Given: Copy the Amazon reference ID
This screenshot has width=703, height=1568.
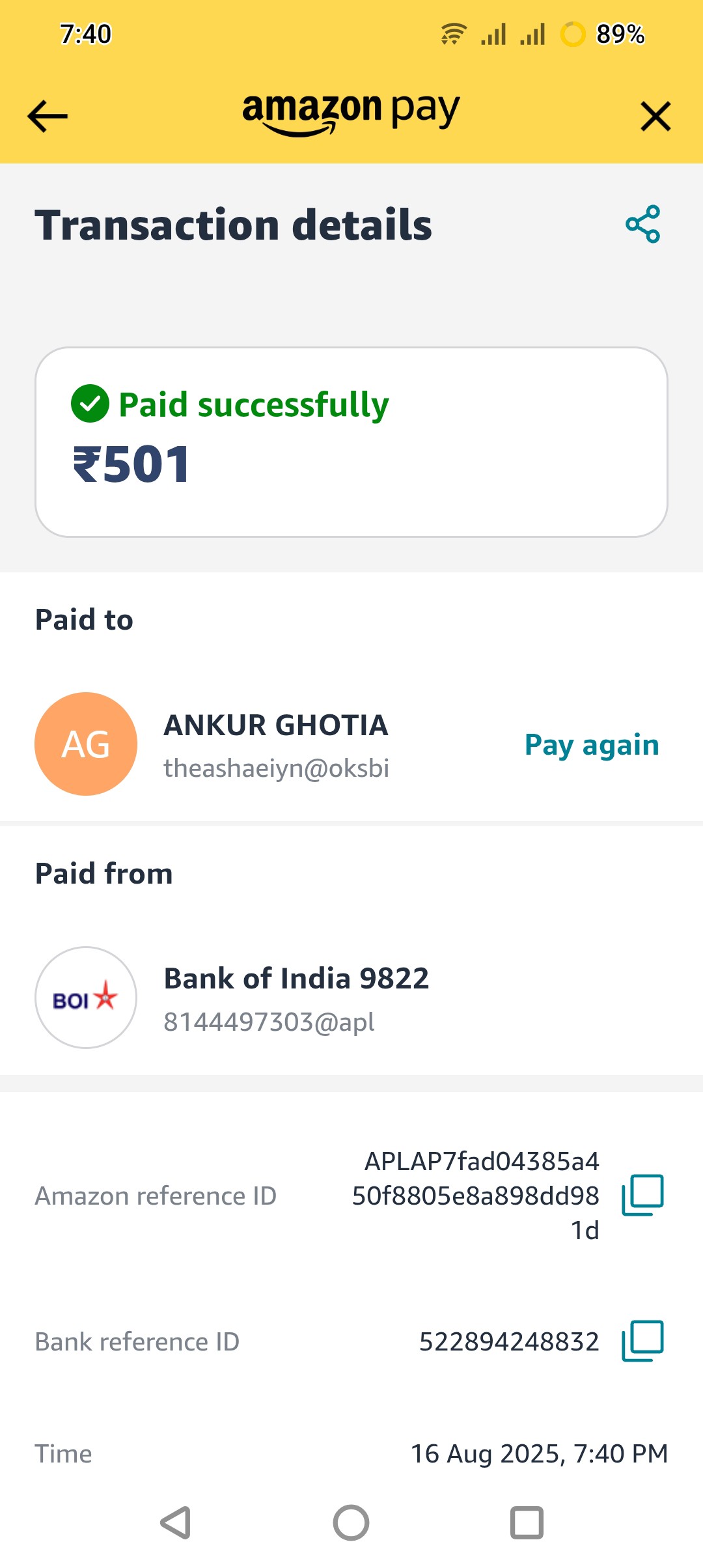Looking at the screenshot, I should click(x=642, y=1195).
